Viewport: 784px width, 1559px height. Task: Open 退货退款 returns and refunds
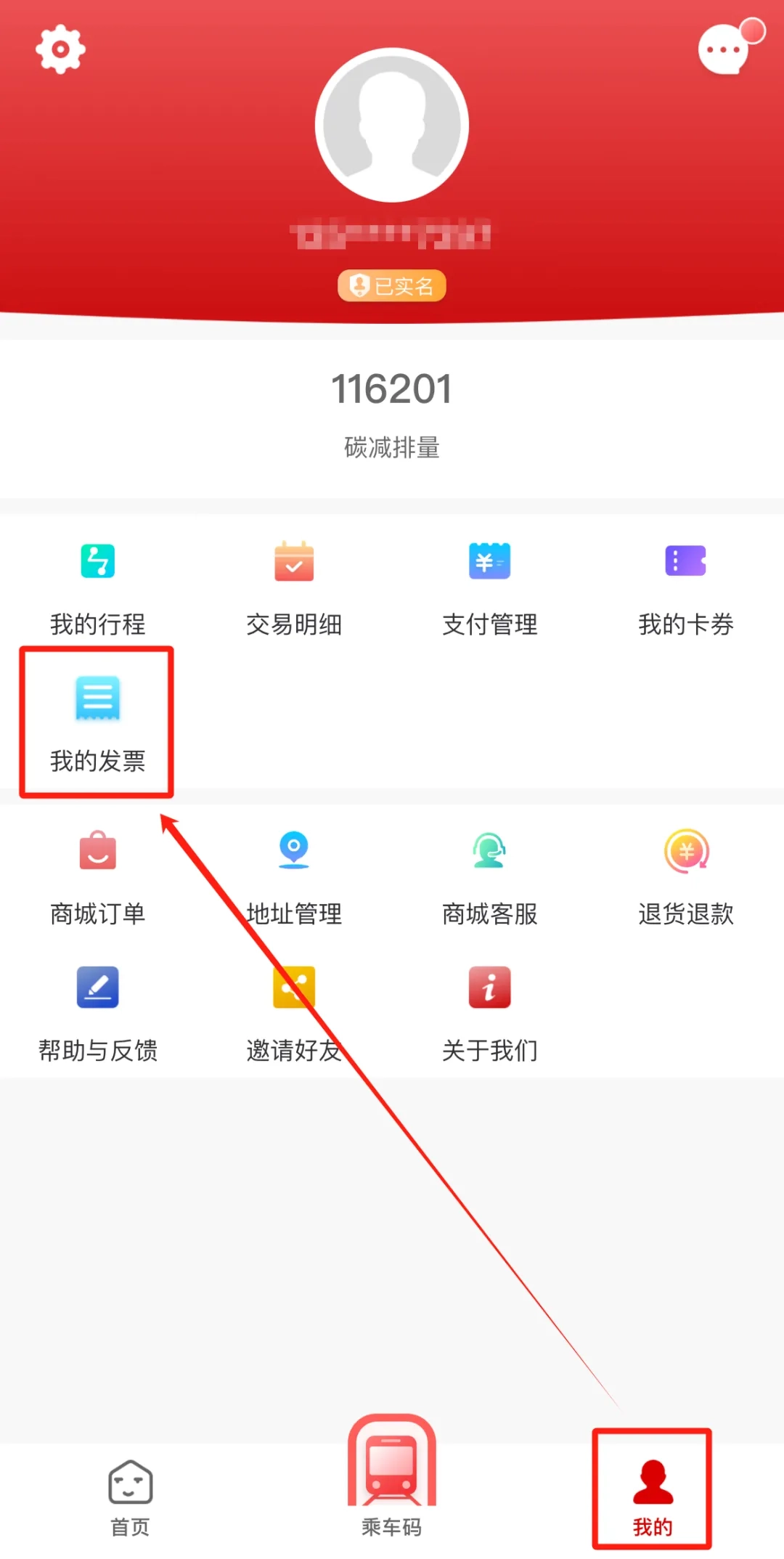click(686, 876)
